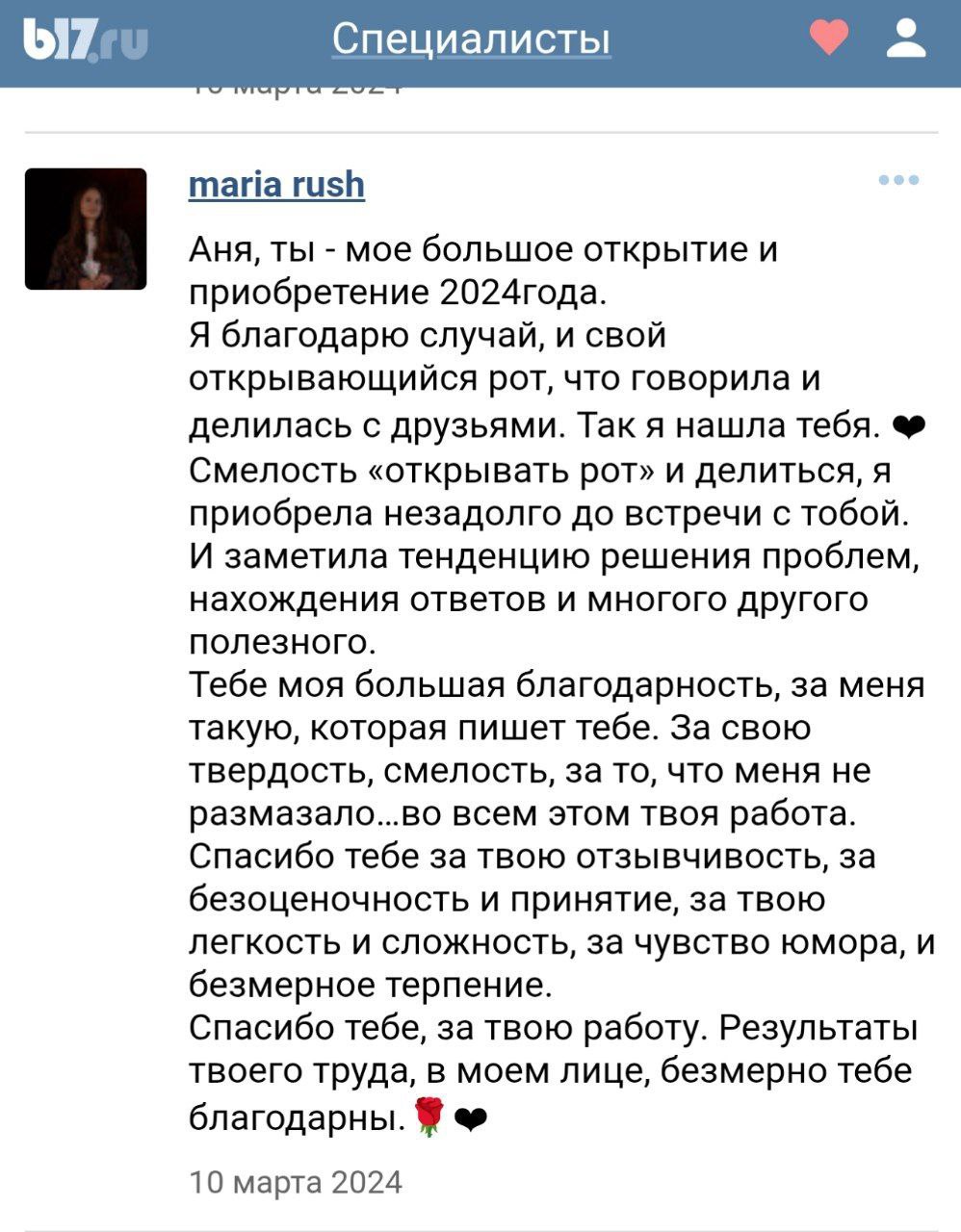Open favorites via the heart icon
This screenshot has height=1232, width=961.
coord(828,38)
